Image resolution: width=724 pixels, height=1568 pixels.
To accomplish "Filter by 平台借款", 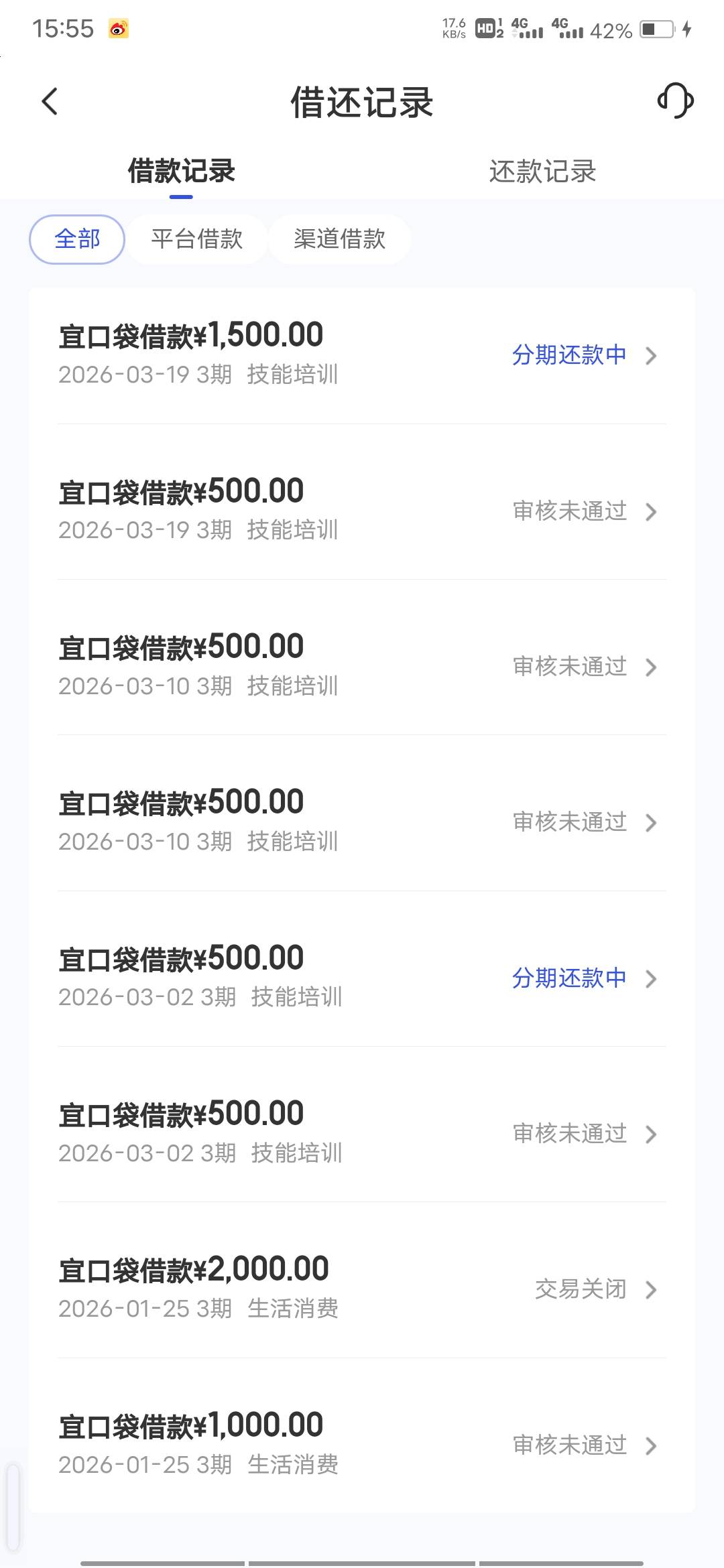I will 197,239.
